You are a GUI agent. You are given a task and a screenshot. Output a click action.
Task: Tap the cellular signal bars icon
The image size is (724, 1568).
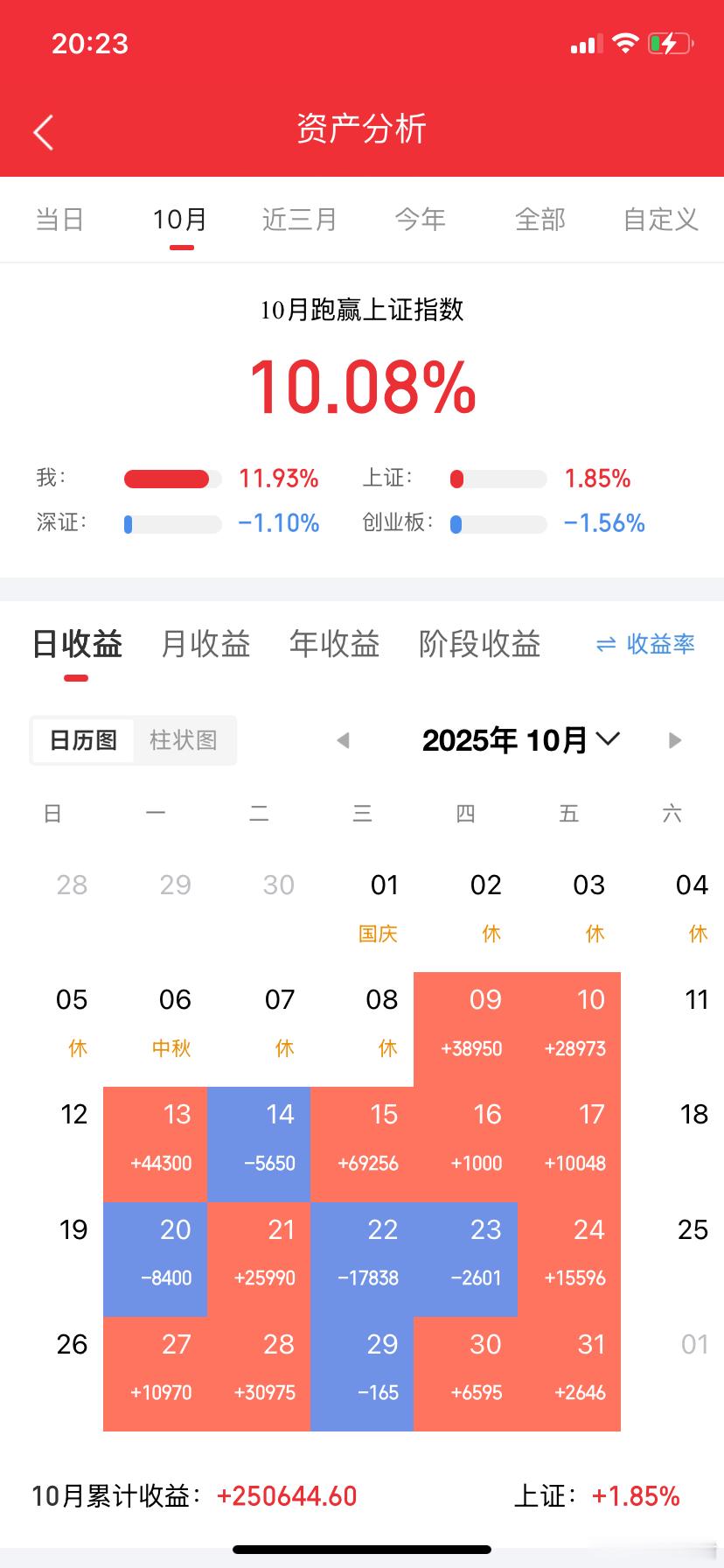585,42
